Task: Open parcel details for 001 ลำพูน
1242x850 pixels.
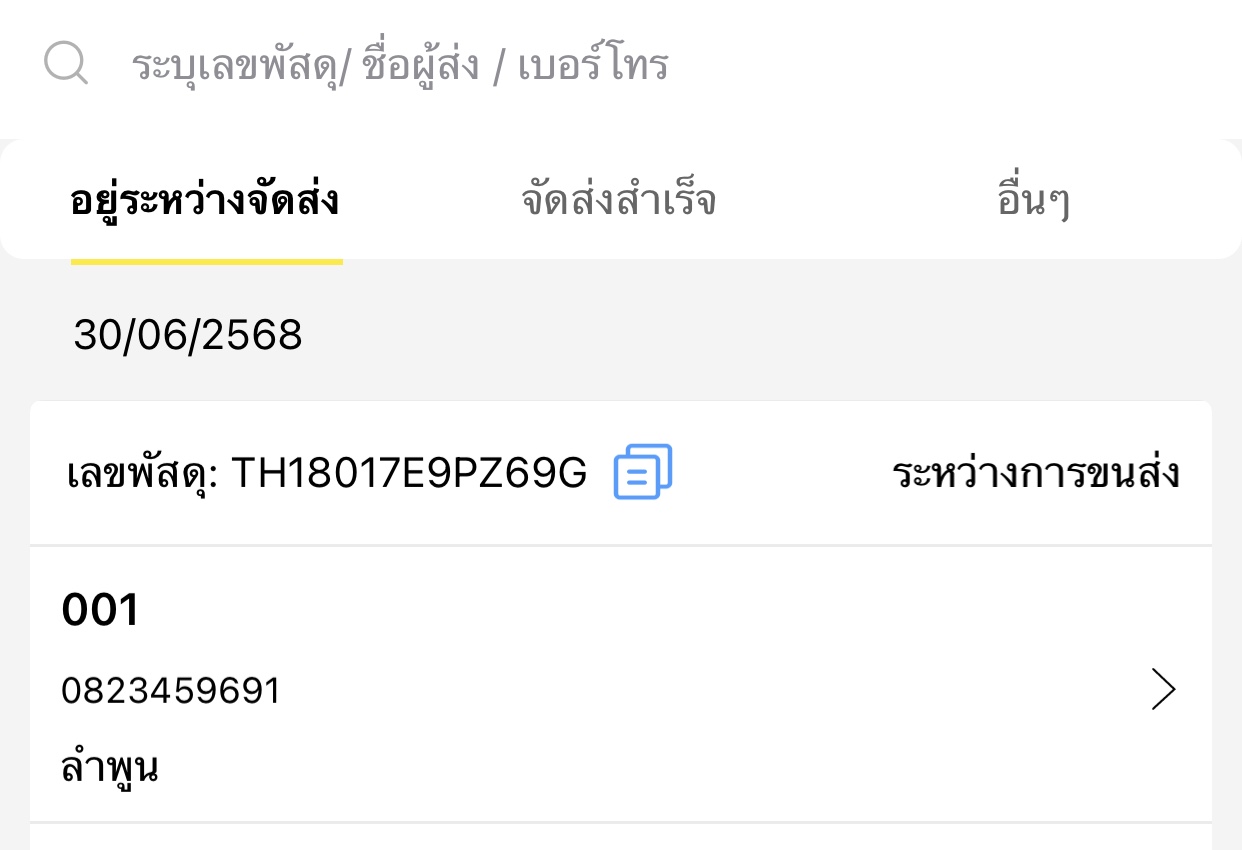Action: [1162, 690]
